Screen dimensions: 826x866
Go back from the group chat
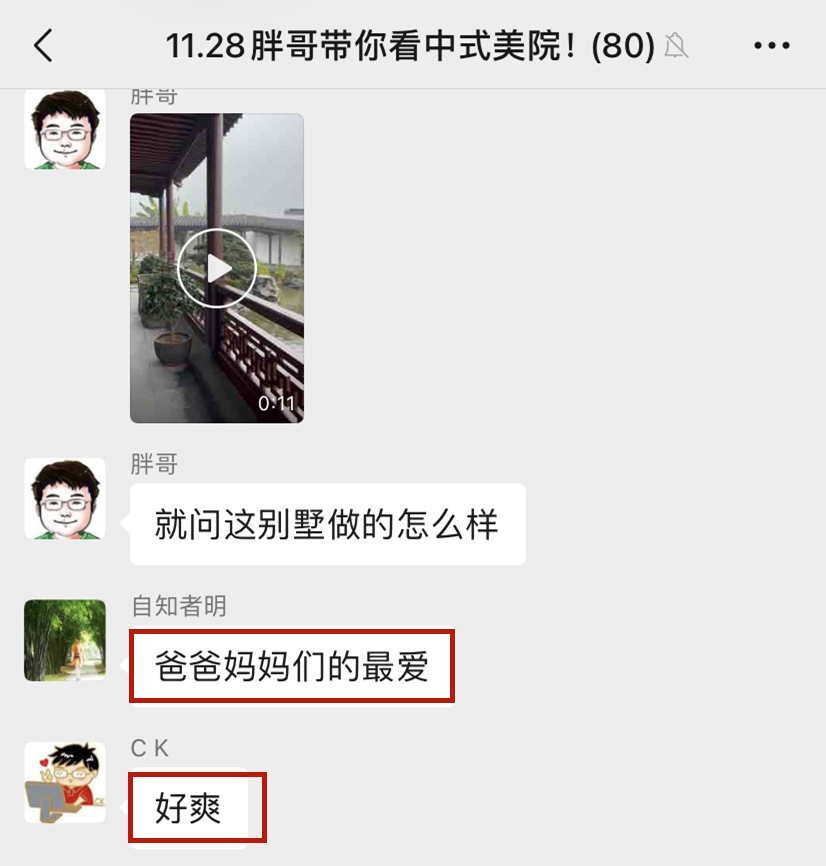pos(43,45)
